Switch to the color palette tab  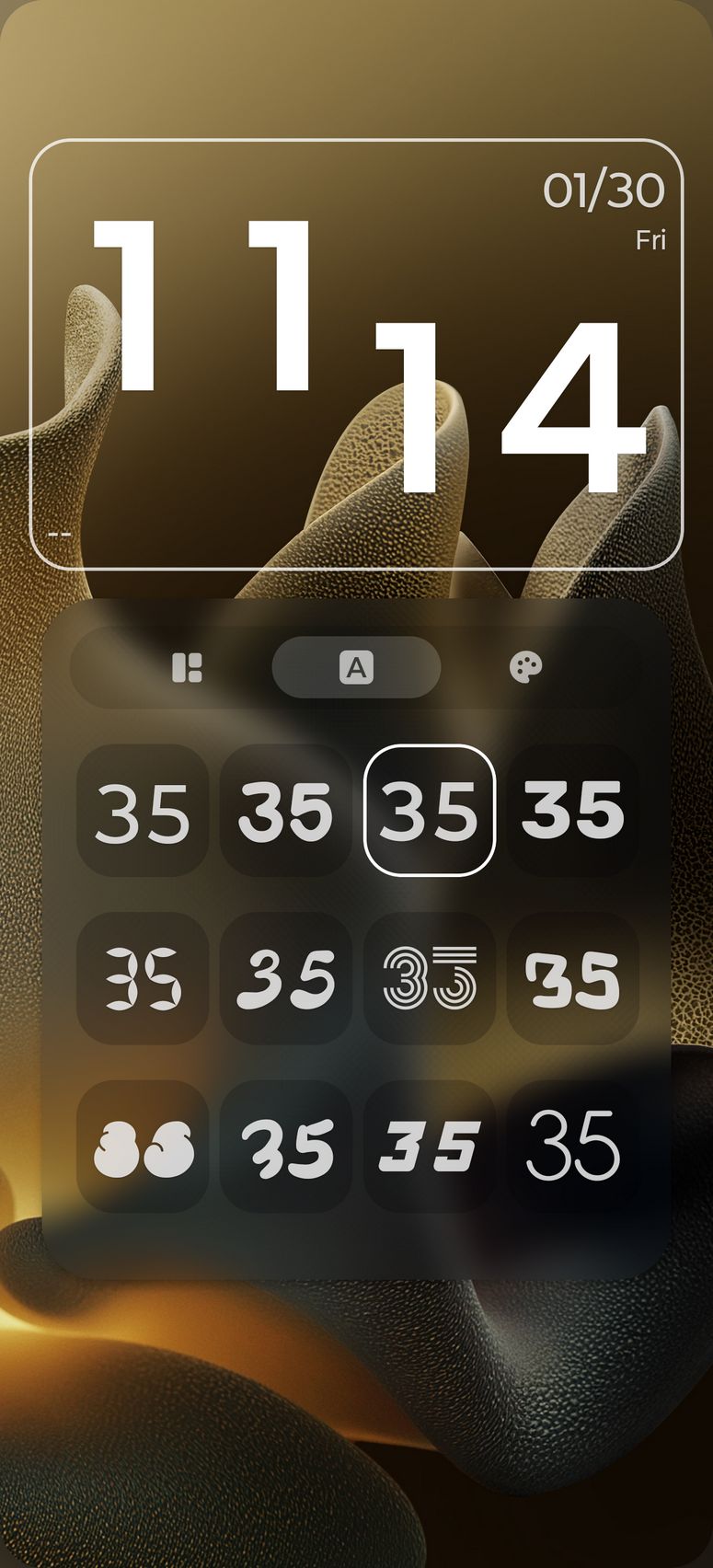point(525,667)
